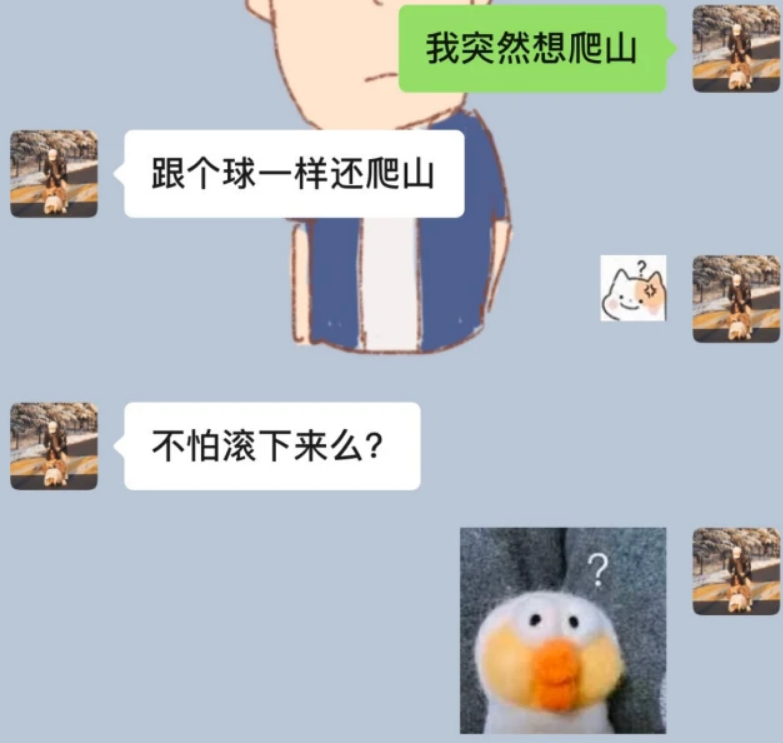Open the duck question-mark image message
Screen dimensions: 783x743
[x=563, y=630]
